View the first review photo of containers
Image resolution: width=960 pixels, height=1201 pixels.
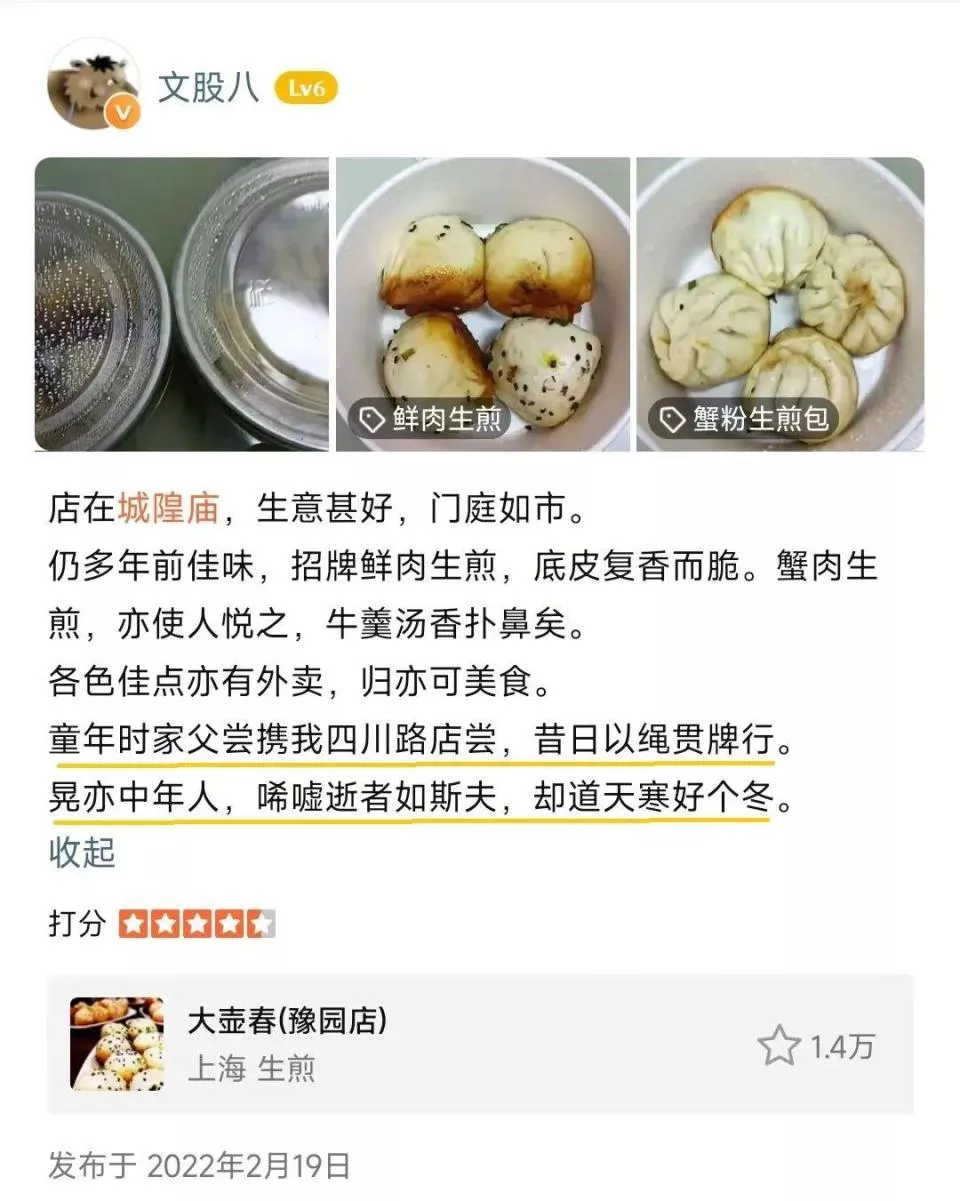(x=182, y=304)
